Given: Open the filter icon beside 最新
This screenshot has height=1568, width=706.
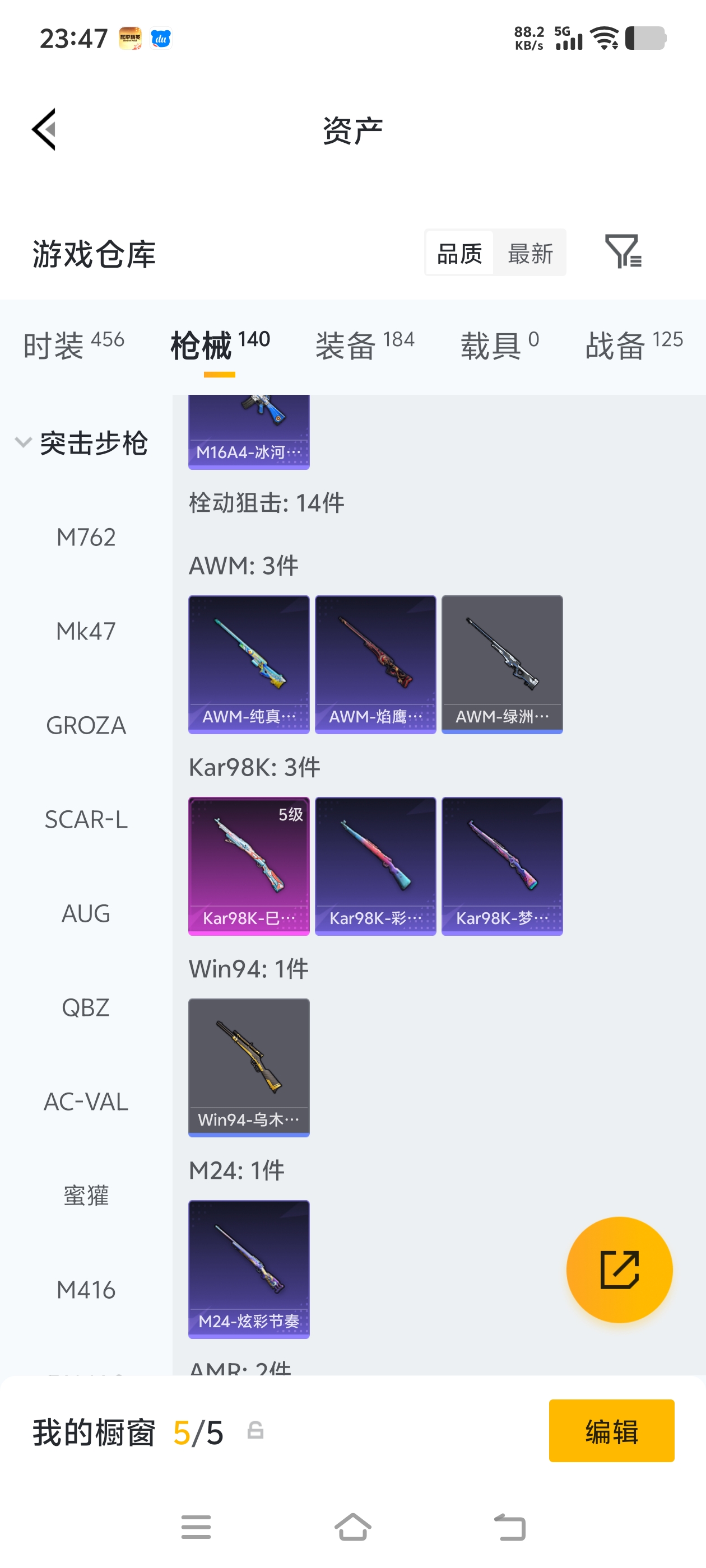Looking at the screenshot, I should [623, 251].
